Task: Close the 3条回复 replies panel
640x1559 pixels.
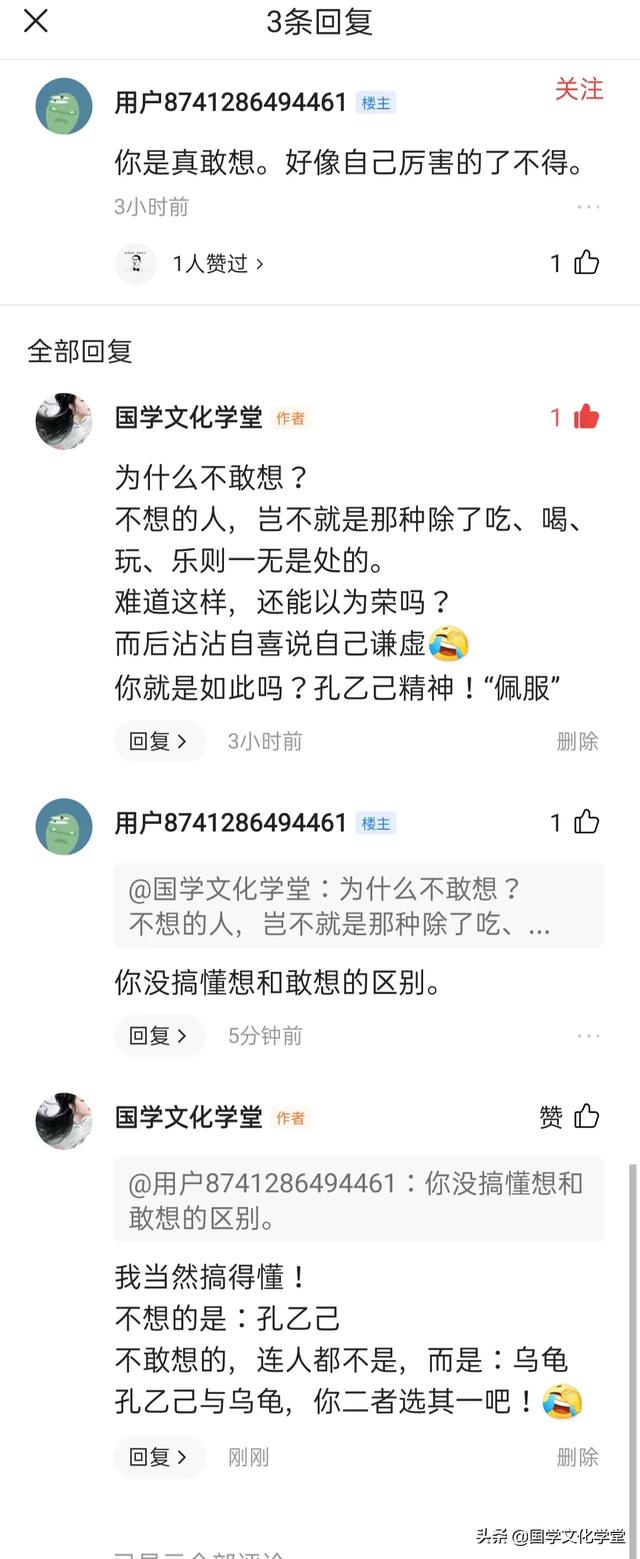Action: (36, 21)
